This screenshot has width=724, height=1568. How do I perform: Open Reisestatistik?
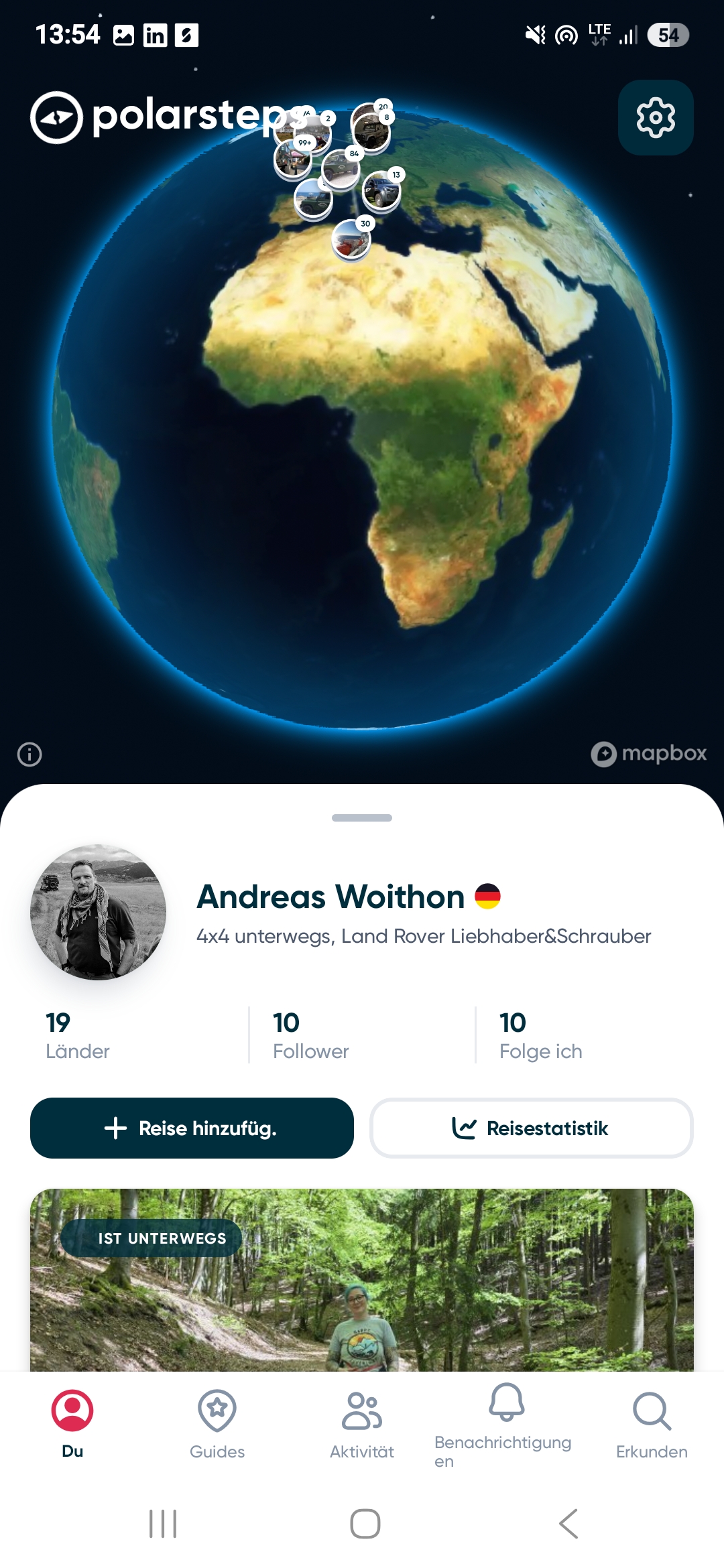pyautogui.click(x=531, y=1128)
